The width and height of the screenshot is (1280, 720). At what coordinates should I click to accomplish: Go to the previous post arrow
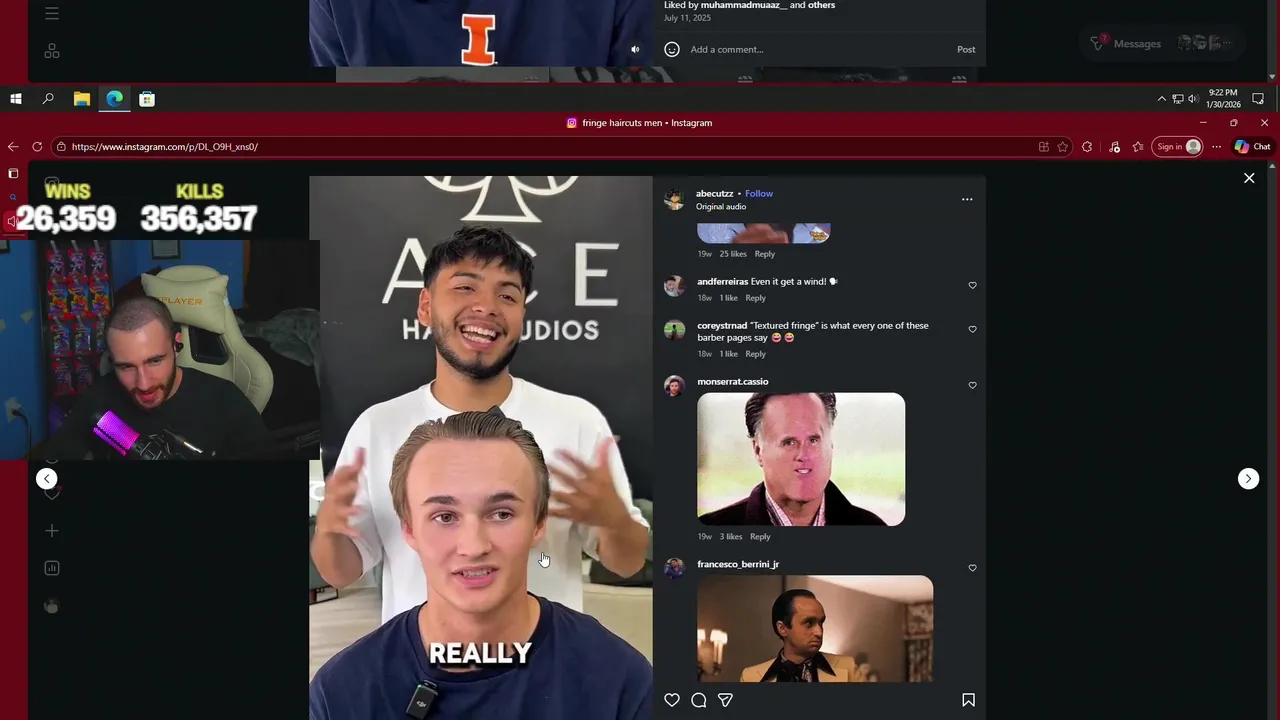pyautogui.click(x=47, y=479)
